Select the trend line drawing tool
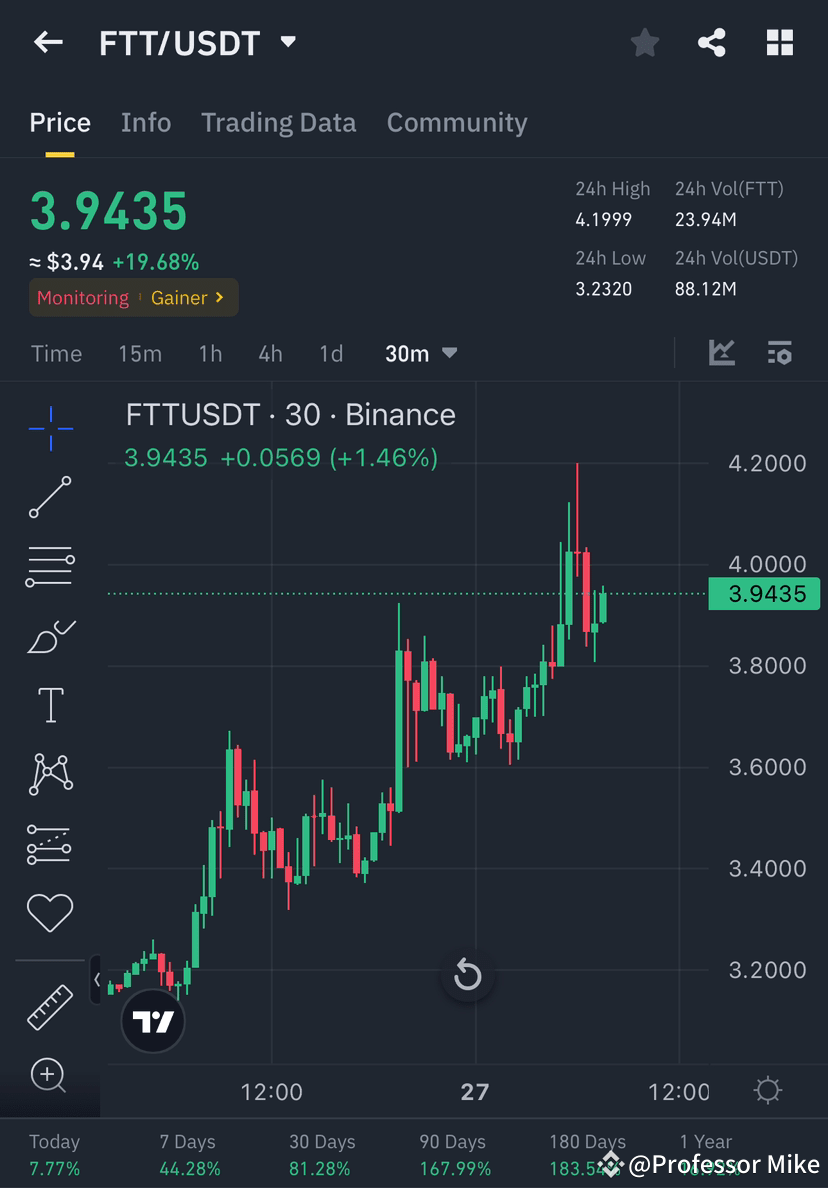This screenshot has width=828, height=1188. tap(50, 497)
